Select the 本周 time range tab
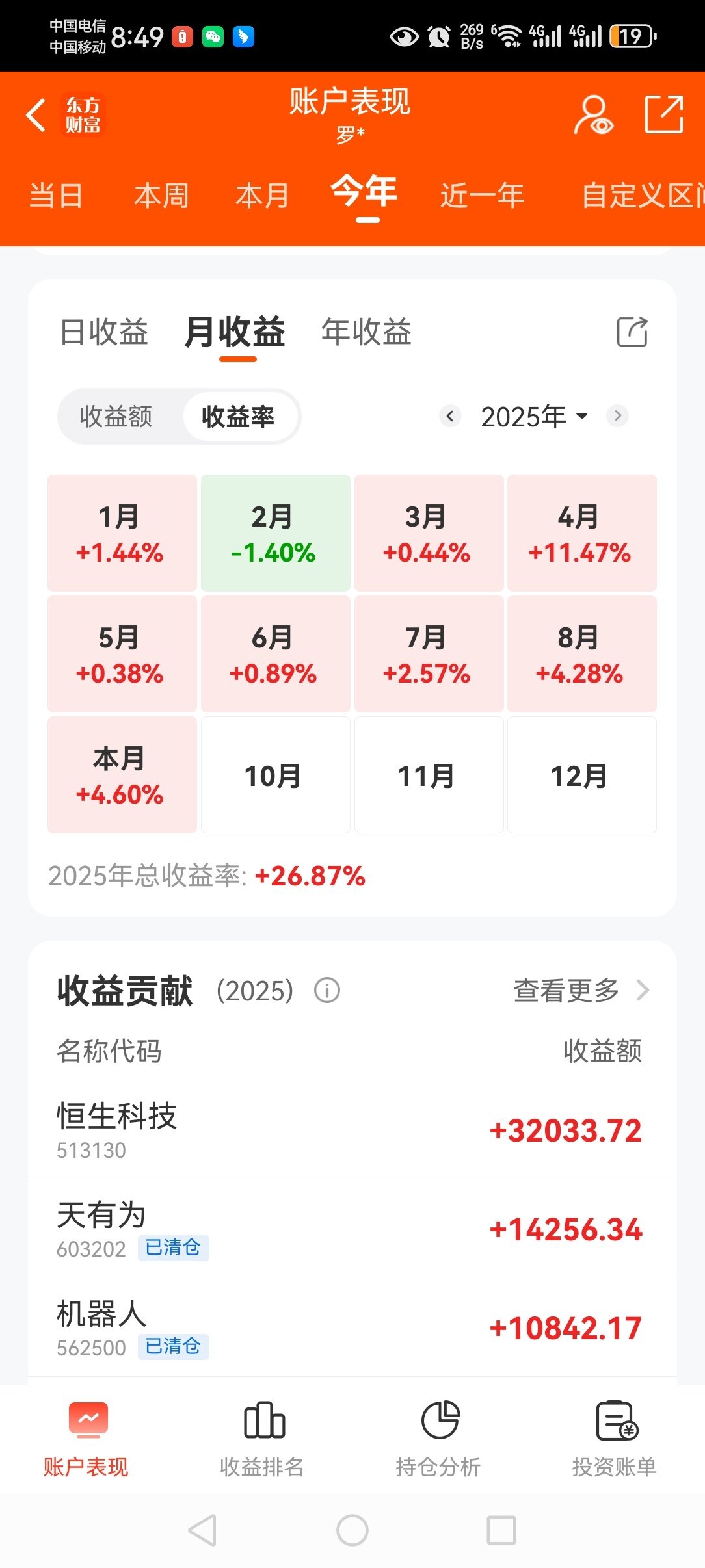Image resolution: width=705 pixels, height=1568 pixels. [161, 196]
